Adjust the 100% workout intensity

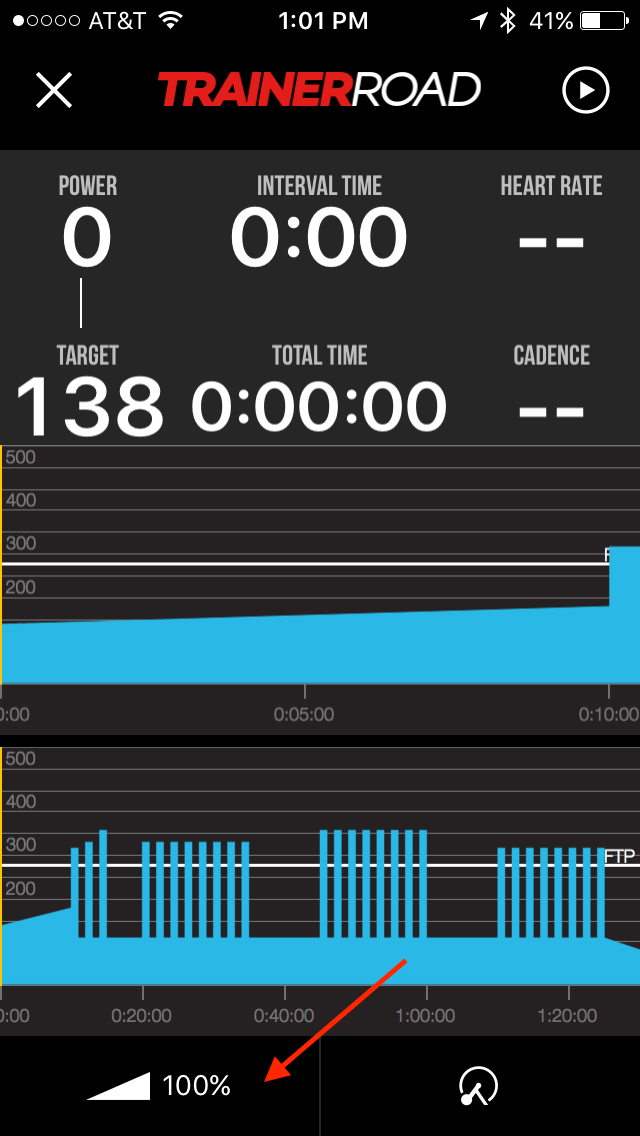coord(159,1085)
